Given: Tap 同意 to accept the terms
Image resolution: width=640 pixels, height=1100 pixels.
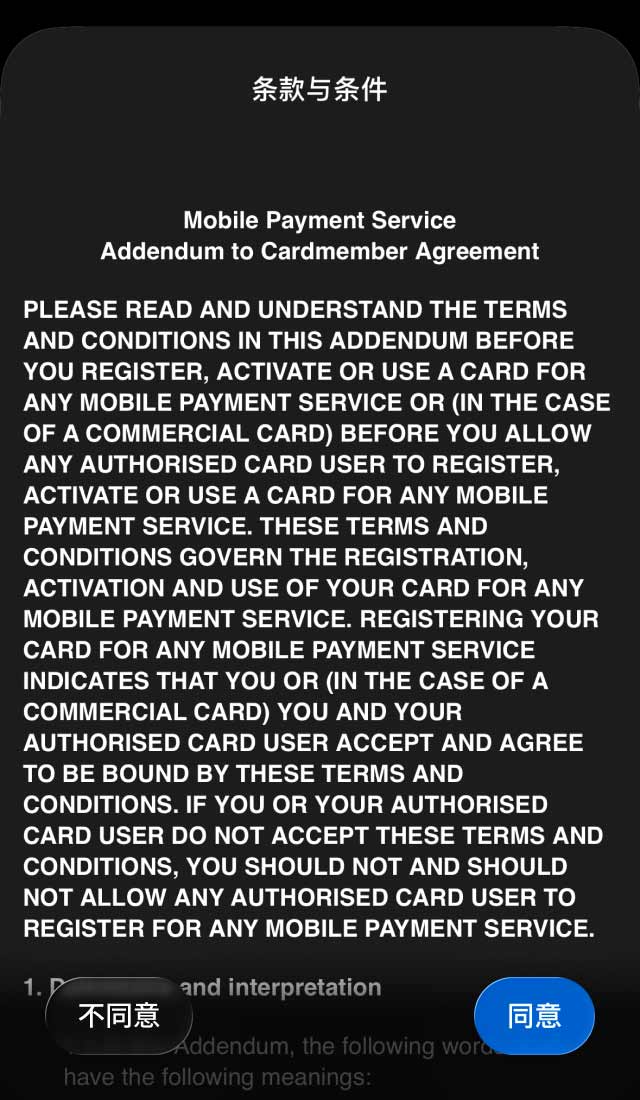Looking at the screenshot, I should pyautogui.click(x=534, y=1015).
